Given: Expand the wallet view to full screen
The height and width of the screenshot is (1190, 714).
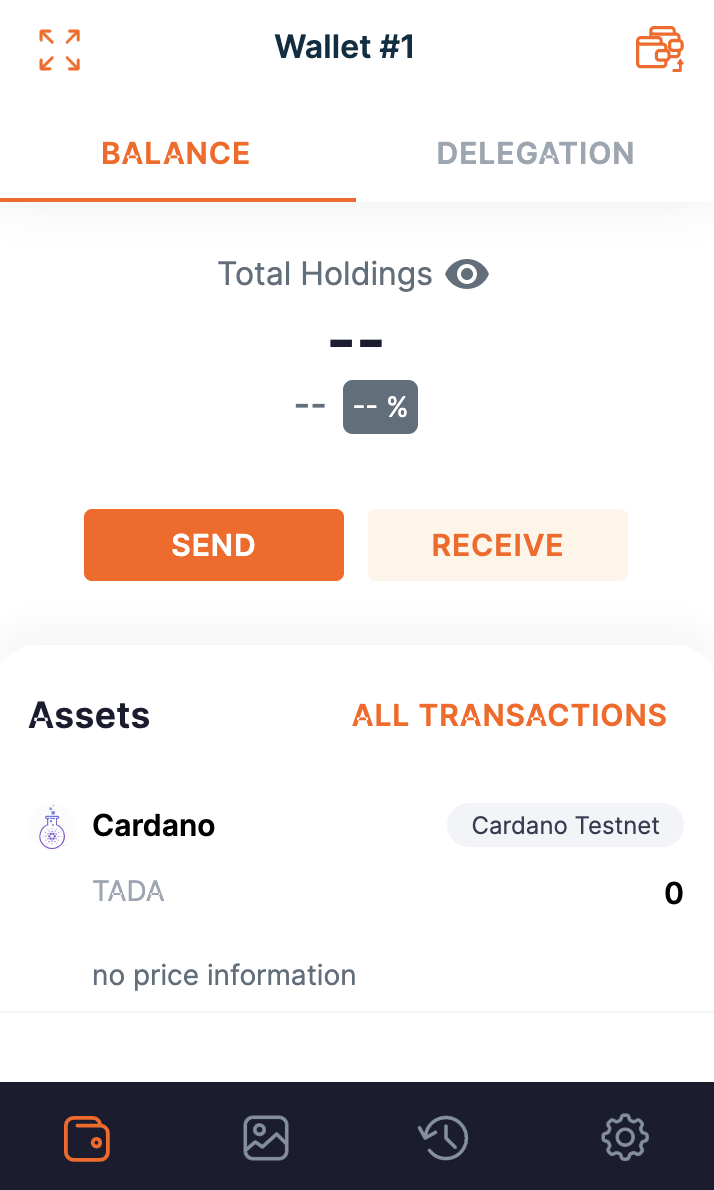Looking at the screenshot, I should click(59, 49).
